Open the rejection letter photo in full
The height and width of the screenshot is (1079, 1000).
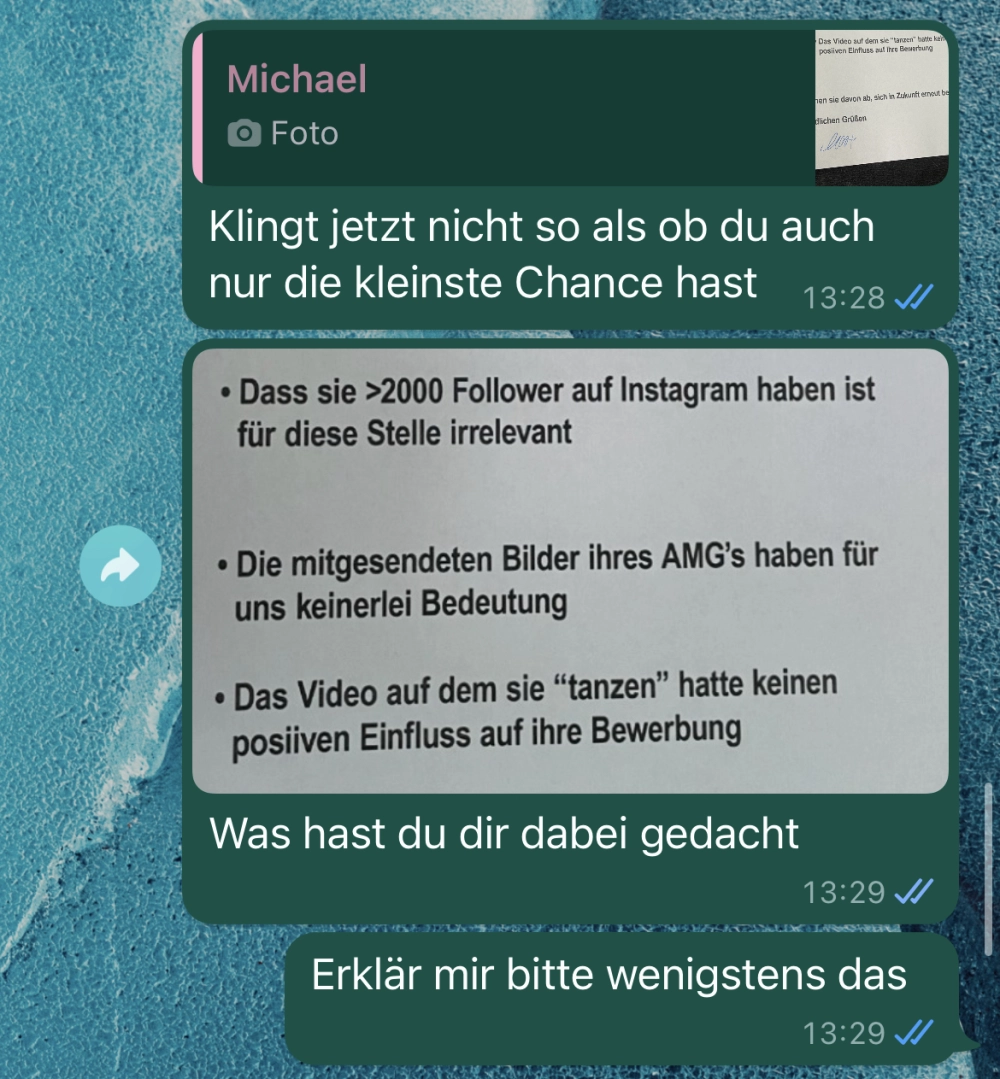570,570
